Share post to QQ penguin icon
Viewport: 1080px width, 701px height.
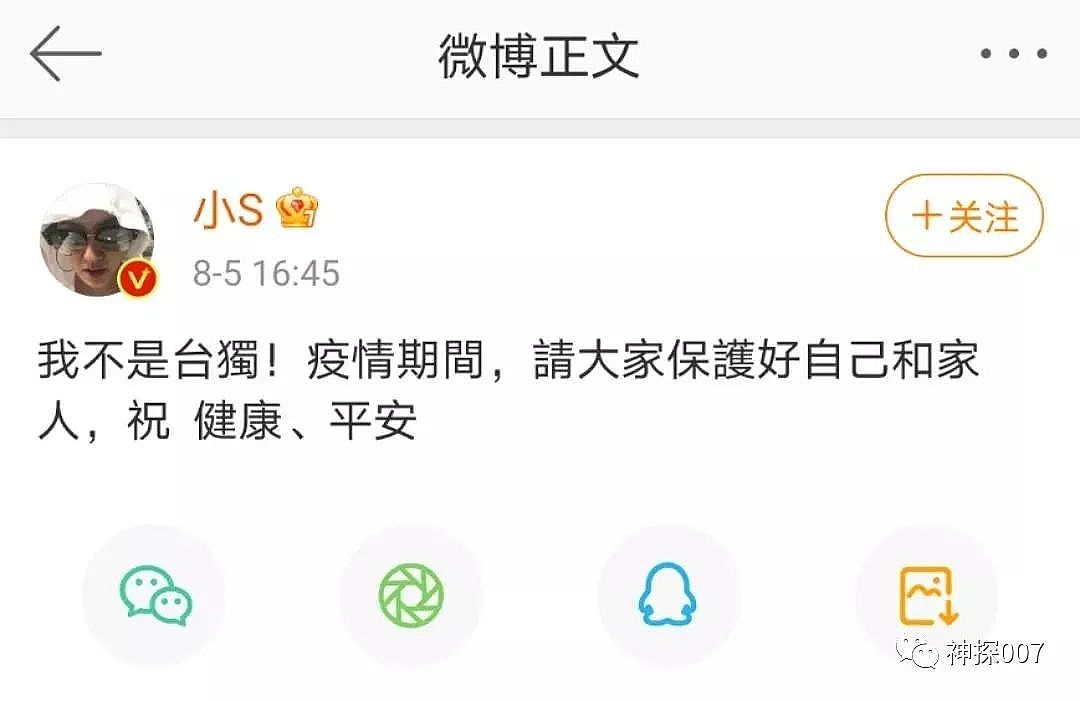(x=668, y=596)
